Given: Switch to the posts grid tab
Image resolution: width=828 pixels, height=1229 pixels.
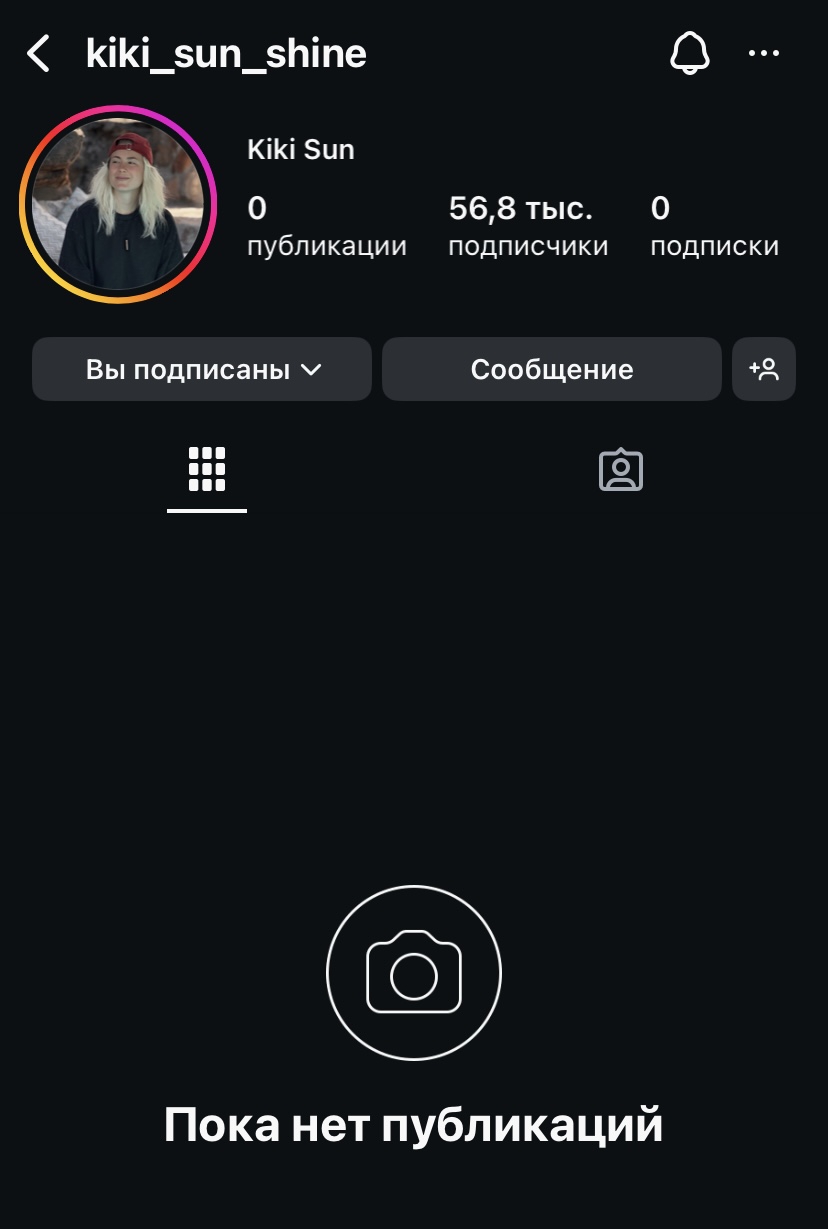Looking at the screenshot, I should pos(207,469).
